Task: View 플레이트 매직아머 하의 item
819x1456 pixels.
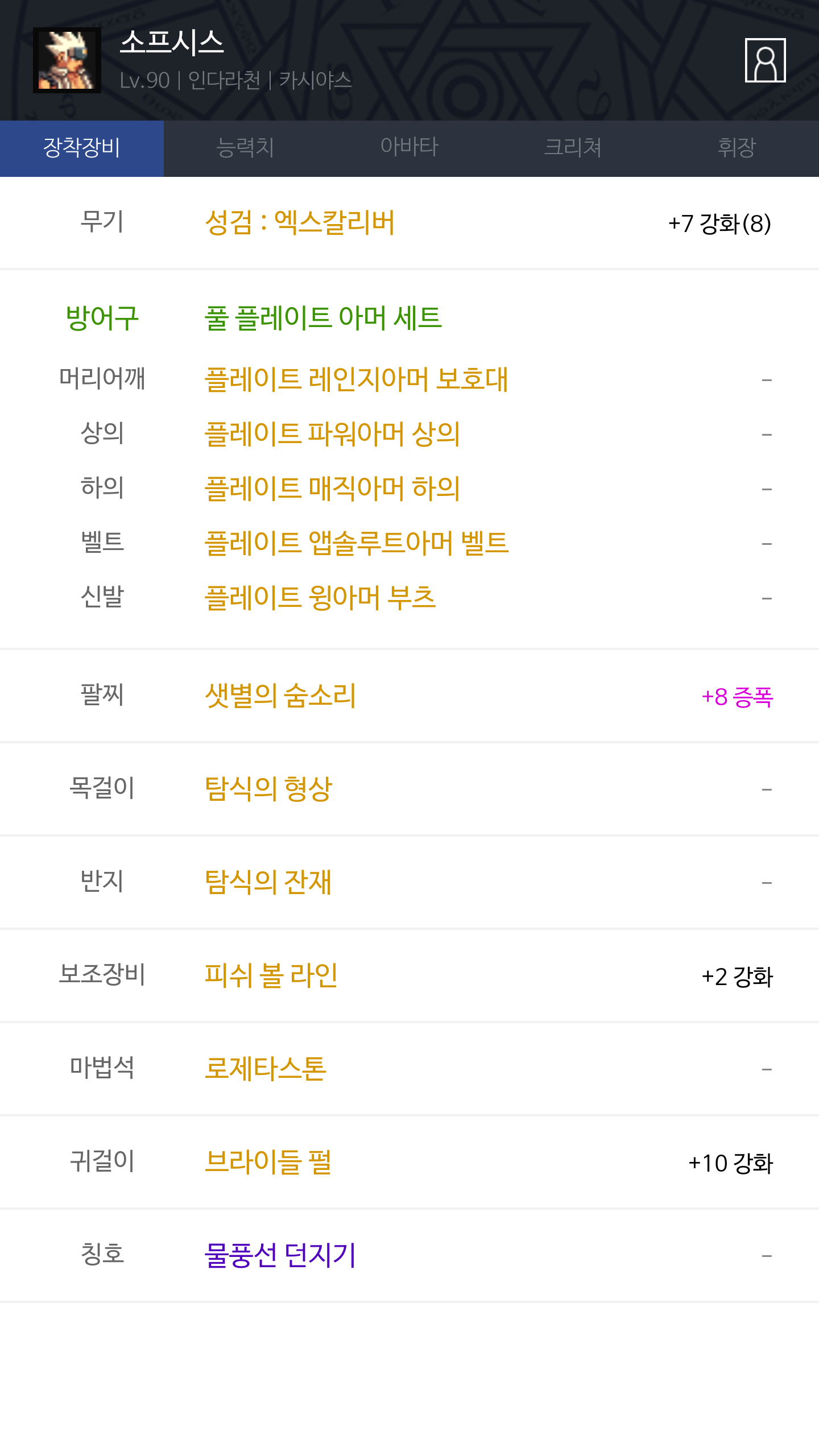Action: point(332,488)
